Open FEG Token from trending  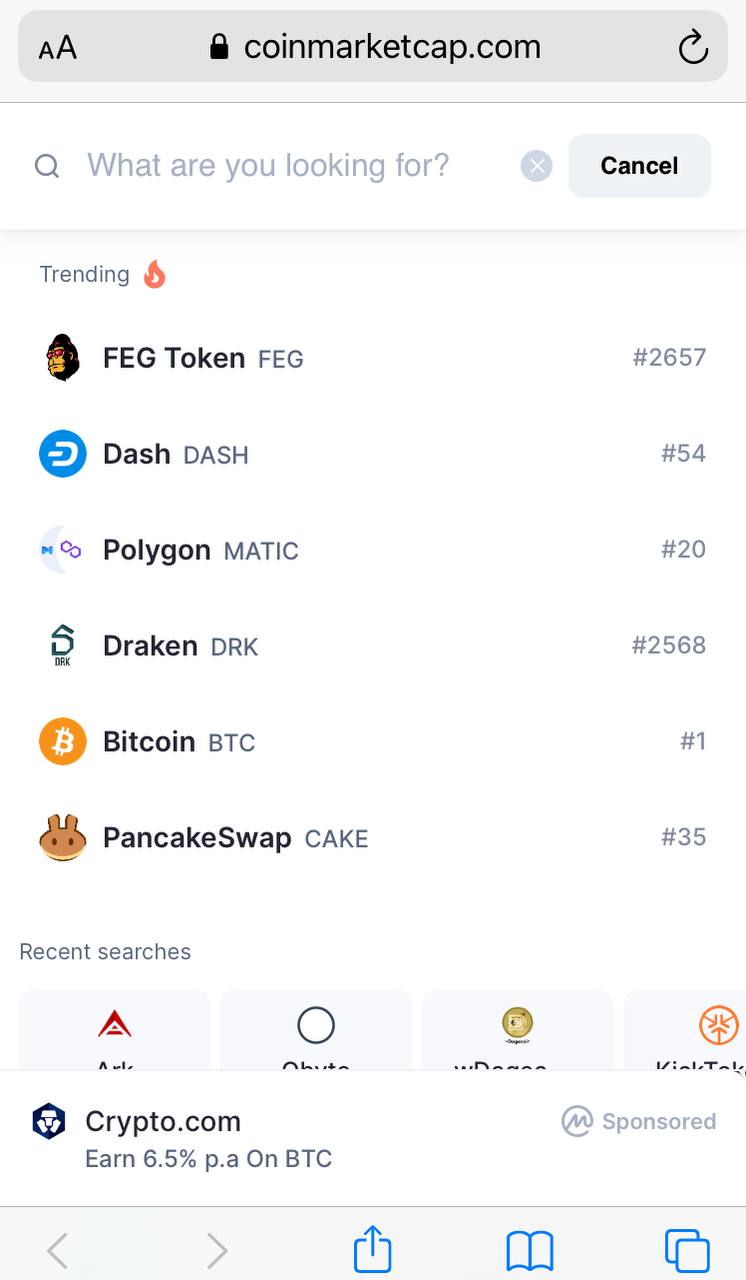373,358
